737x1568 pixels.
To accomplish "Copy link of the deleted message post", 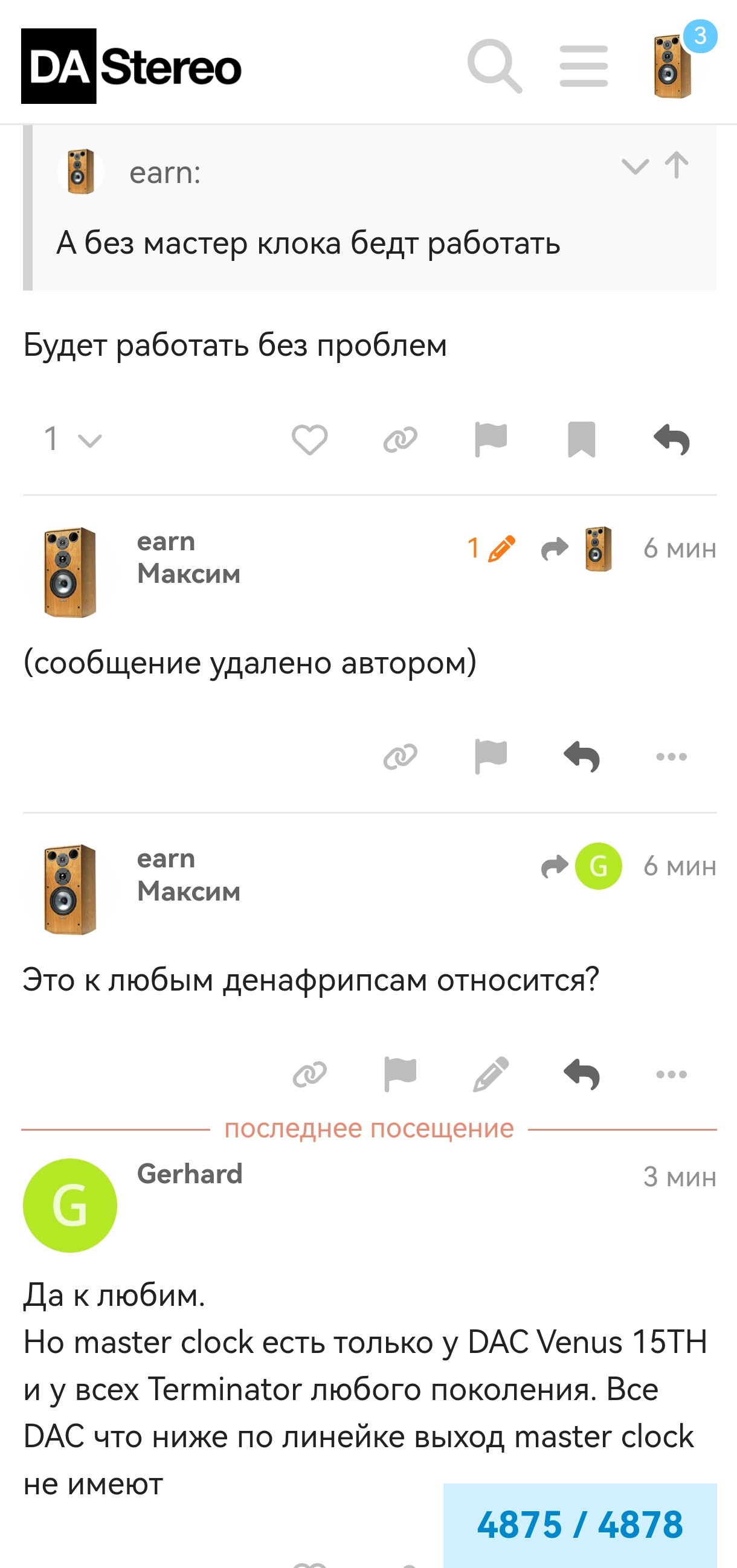I will click(400, 757).
